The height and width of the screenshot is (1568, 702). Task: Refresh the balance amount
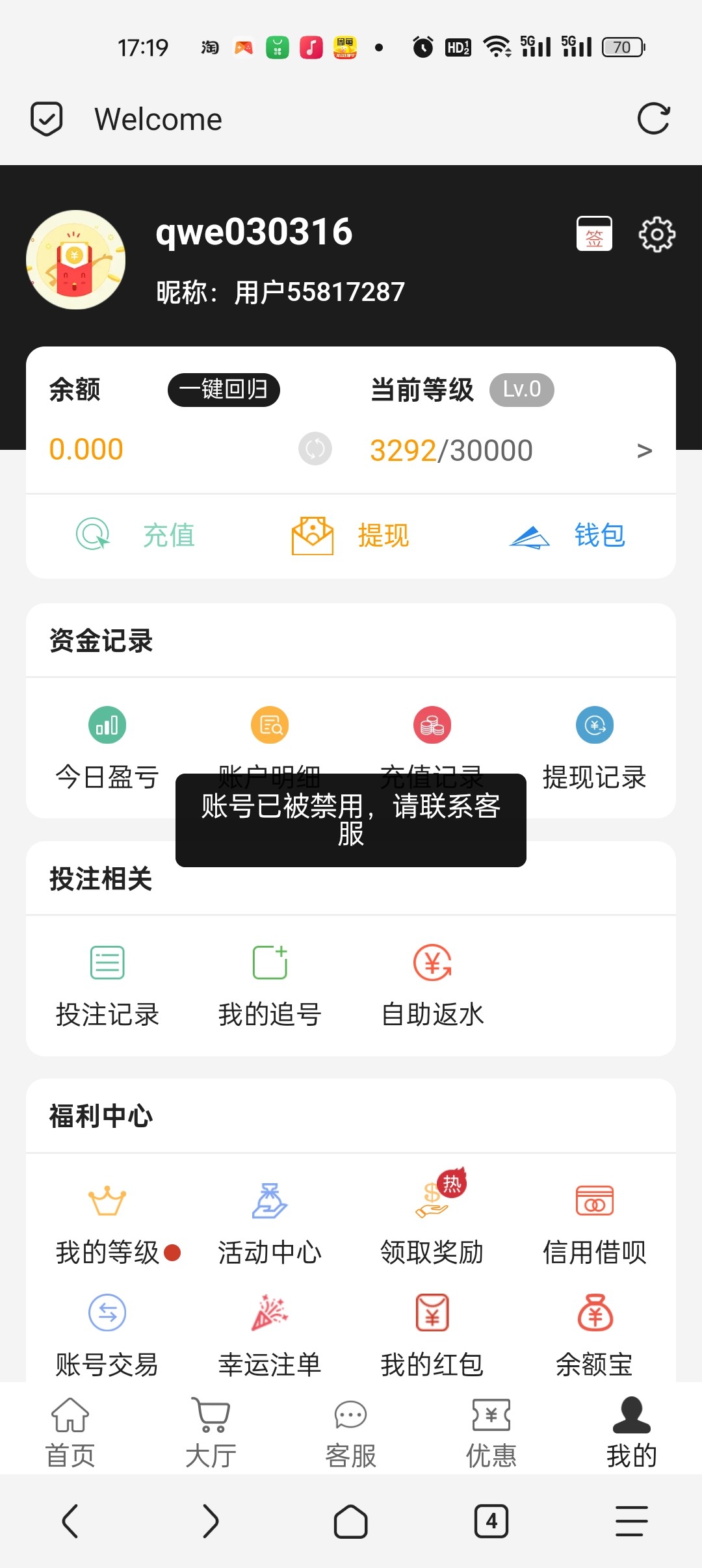tap(315, 449)
